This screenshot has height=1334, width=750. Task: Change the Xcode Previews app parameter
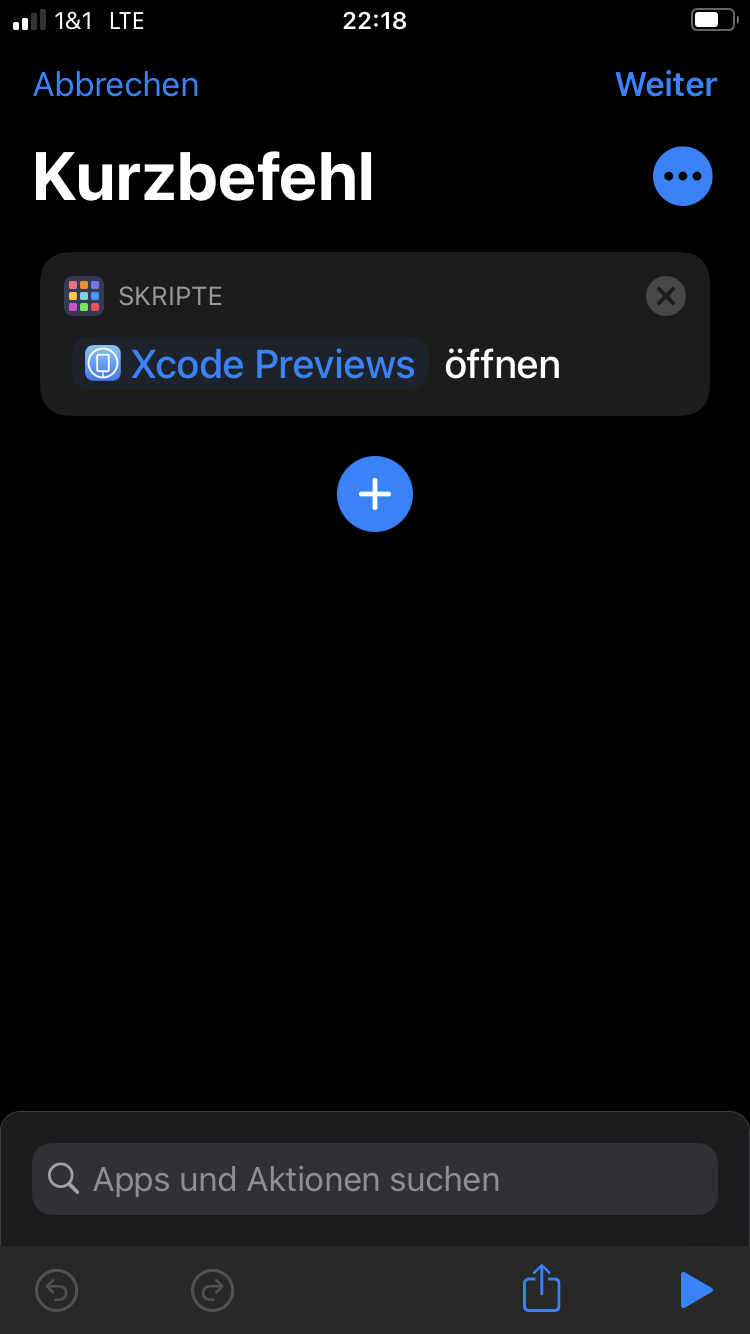[x=251, y=364]
